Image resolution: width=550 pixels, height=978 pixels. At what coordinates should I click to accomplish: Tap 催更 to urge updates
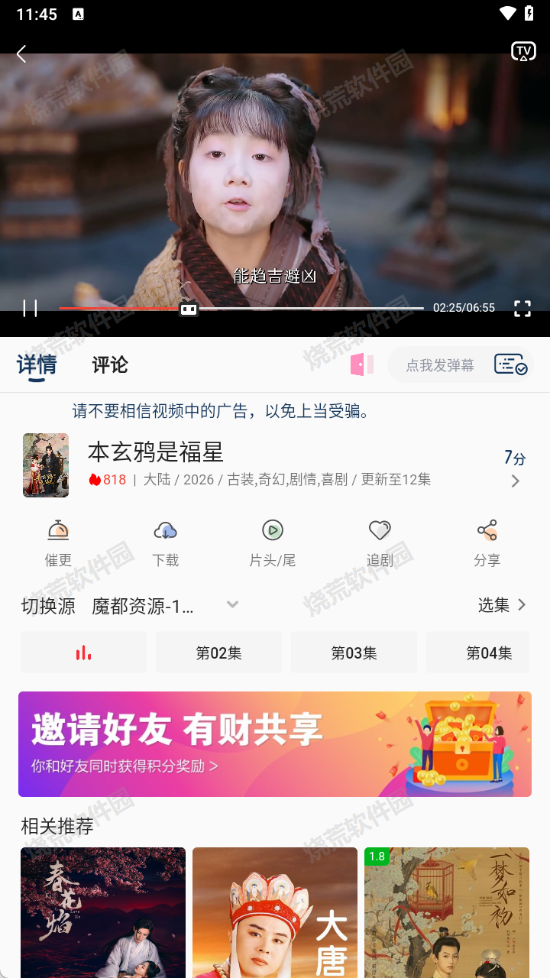58,543
